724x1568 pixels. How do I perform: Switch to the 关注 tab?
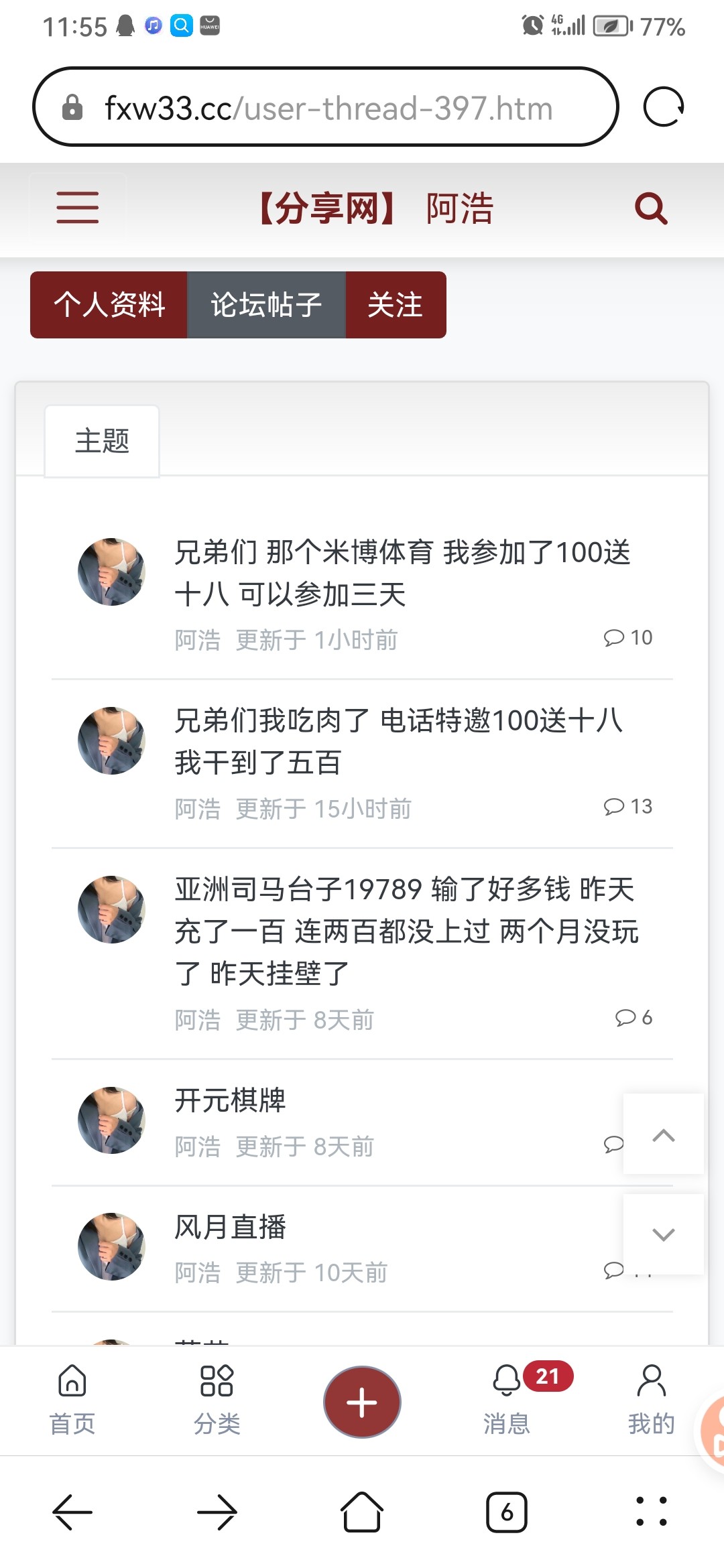tap(396, 305)
